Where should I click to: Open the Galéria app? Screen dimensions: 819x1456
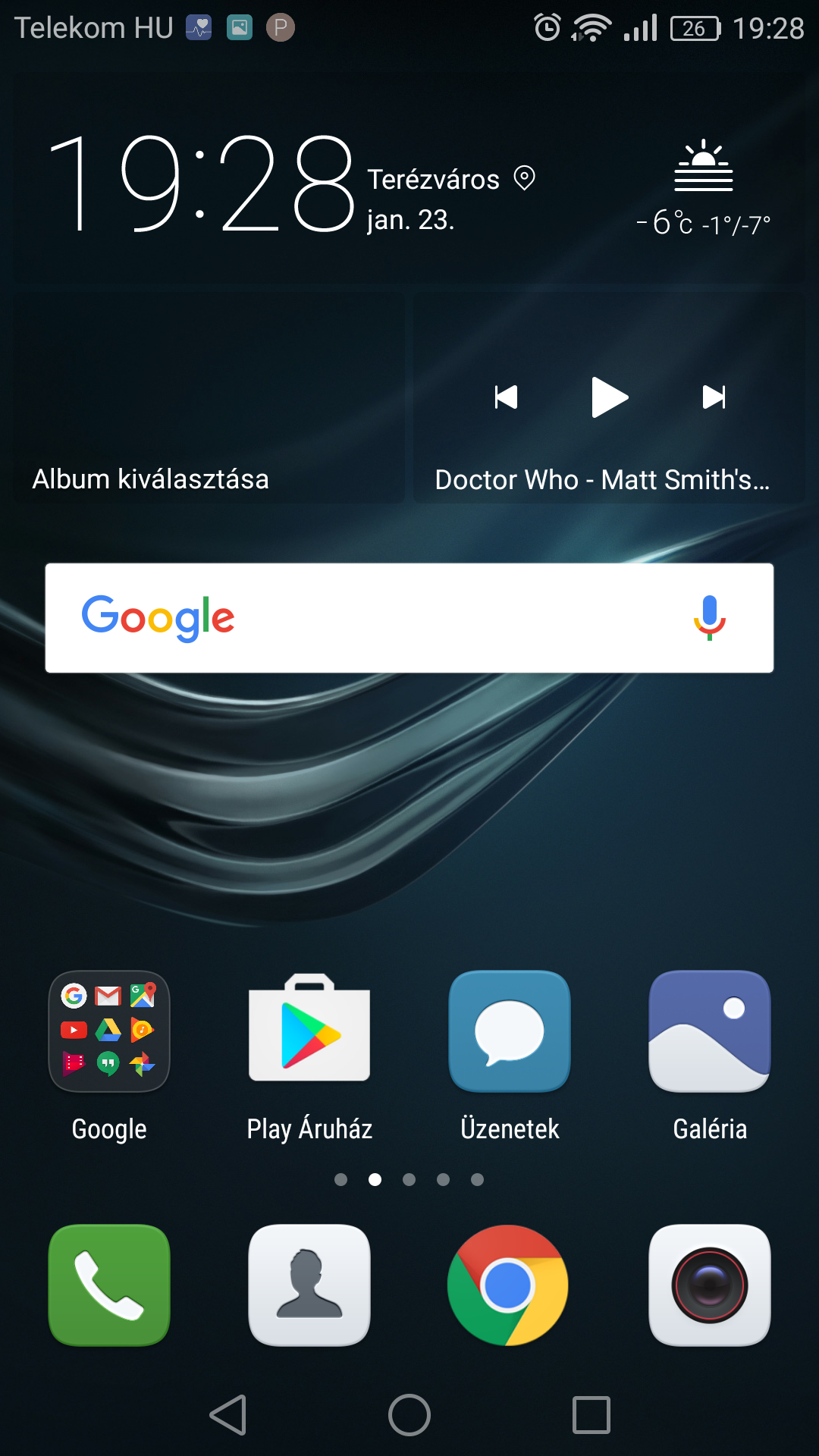point(710,1031)
